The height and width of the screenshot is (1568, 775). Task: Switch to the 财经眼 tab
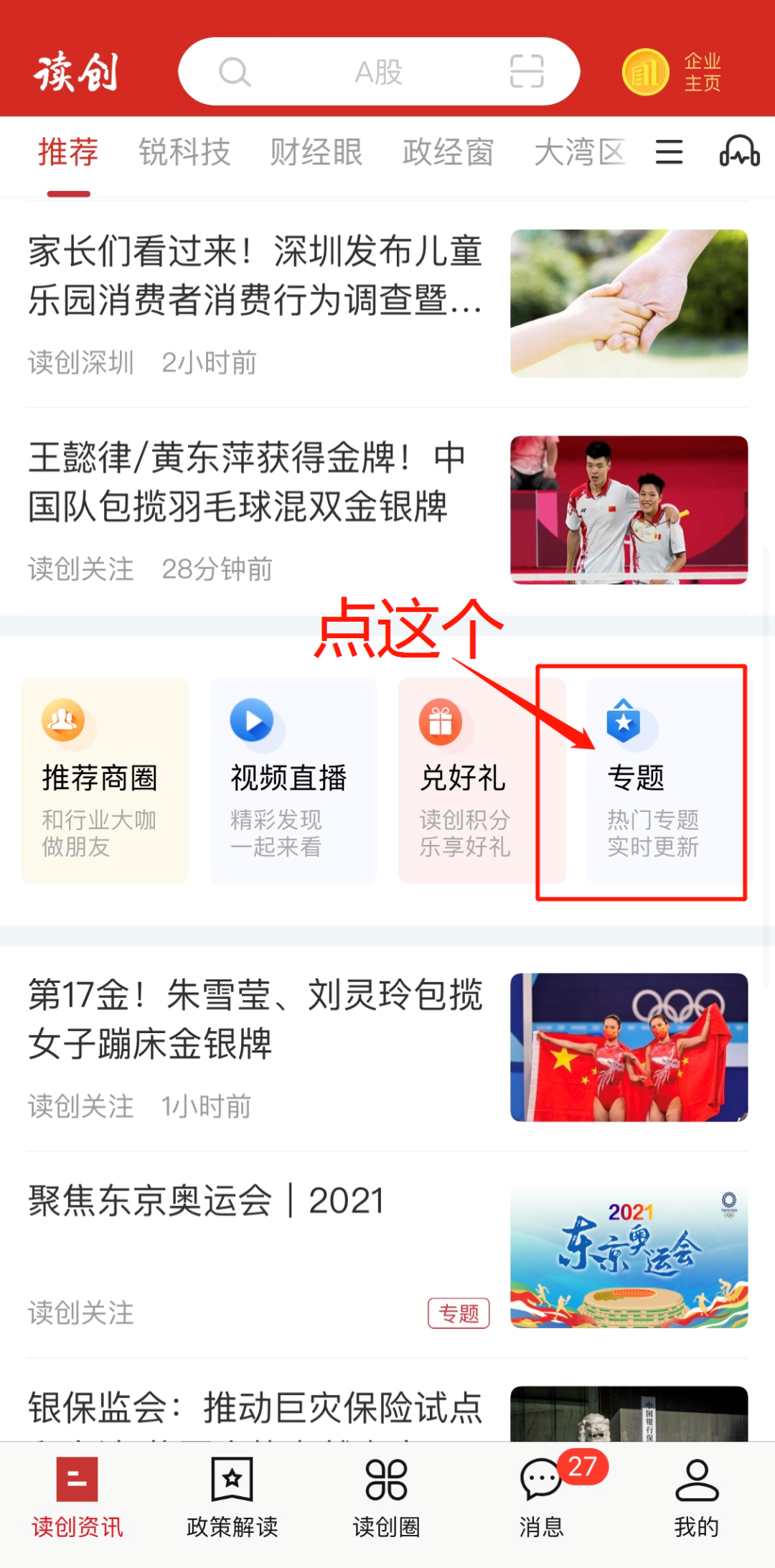coord(316,153)
